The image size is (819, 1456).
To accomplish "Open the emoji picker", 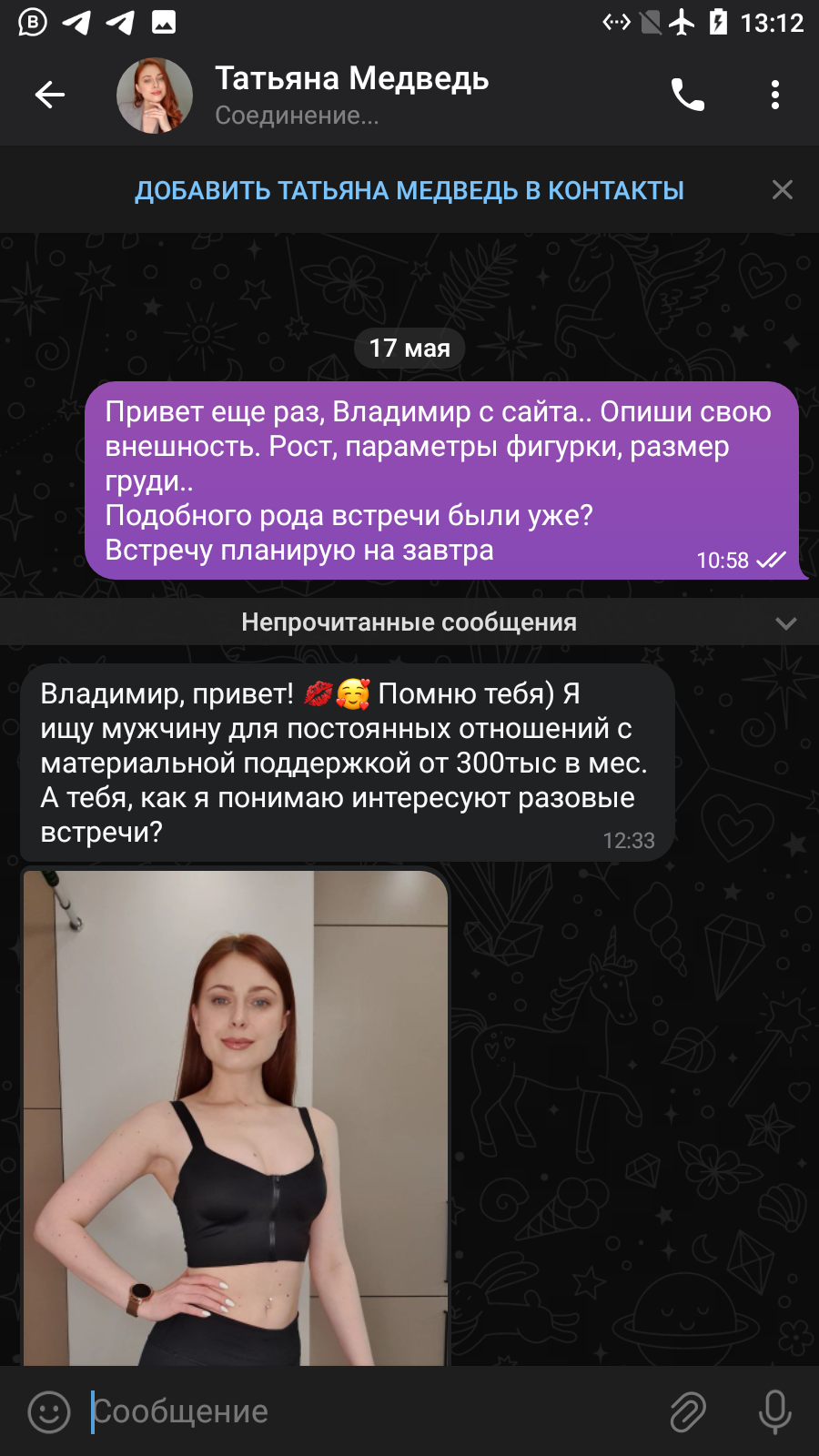I will pos(49,1412).
